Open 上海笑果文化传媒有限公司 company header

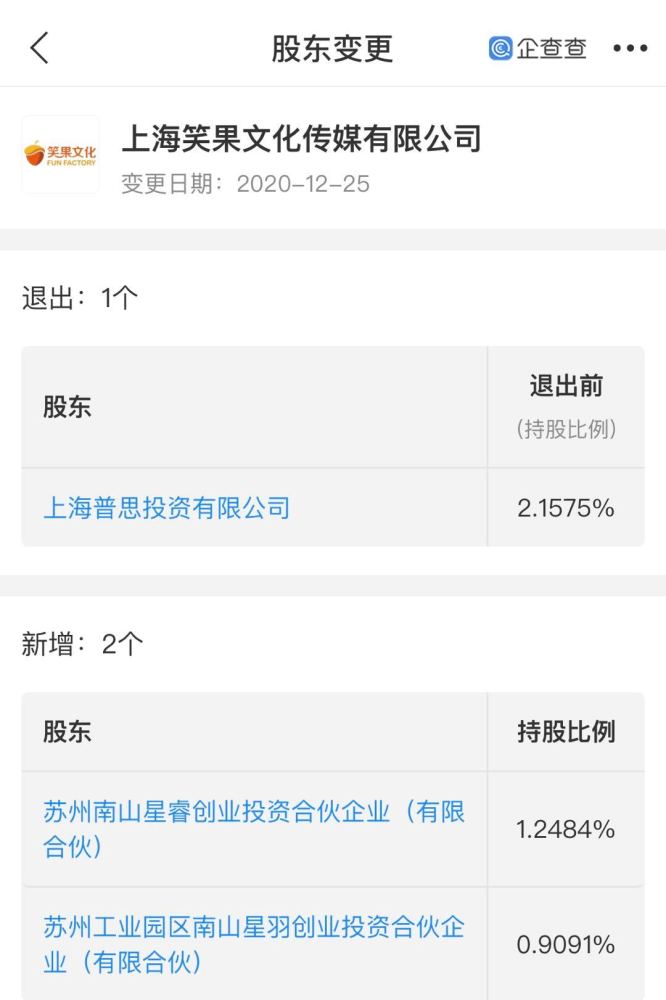click(x=301, y=138)
